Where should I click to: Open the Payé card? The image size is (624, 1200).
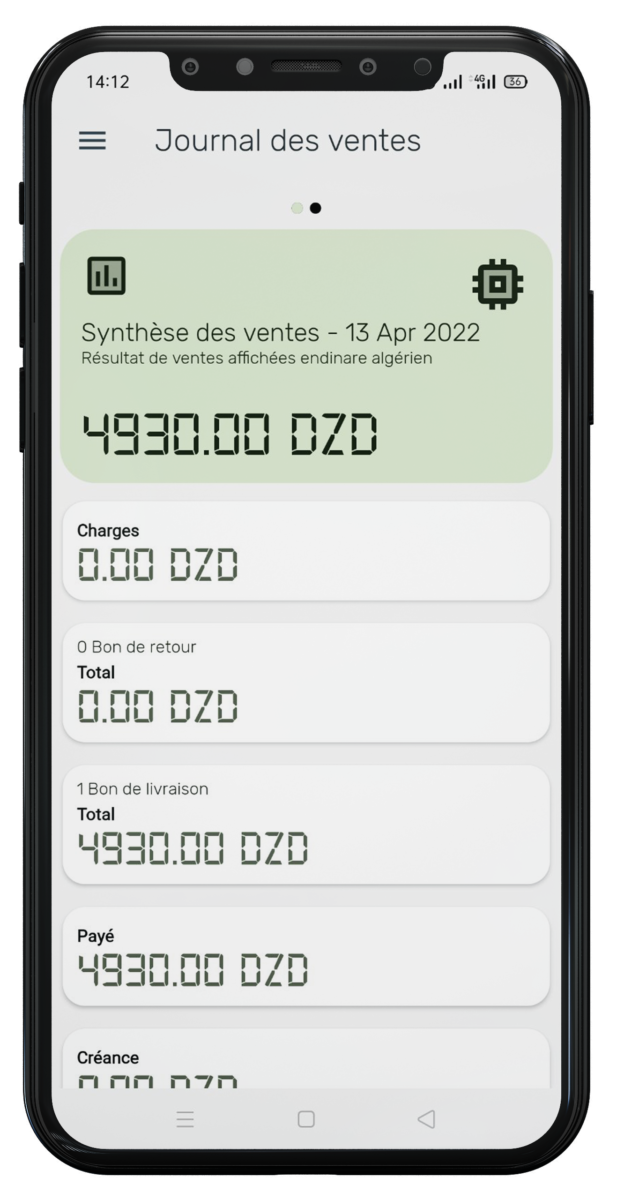click(x=306, y=956)
